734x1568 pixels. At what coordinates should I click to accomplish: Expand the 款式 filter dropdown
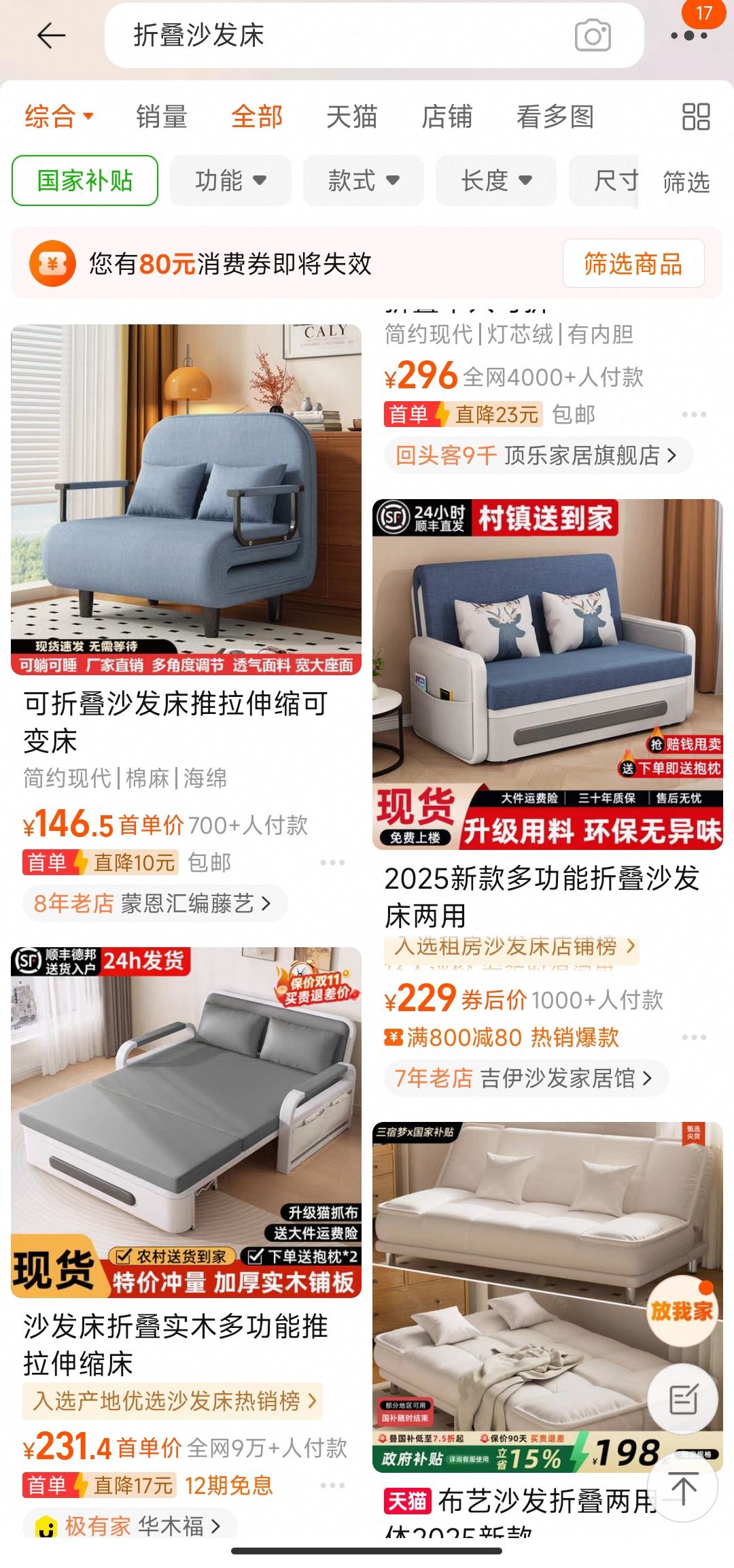(x=363, y=181)
